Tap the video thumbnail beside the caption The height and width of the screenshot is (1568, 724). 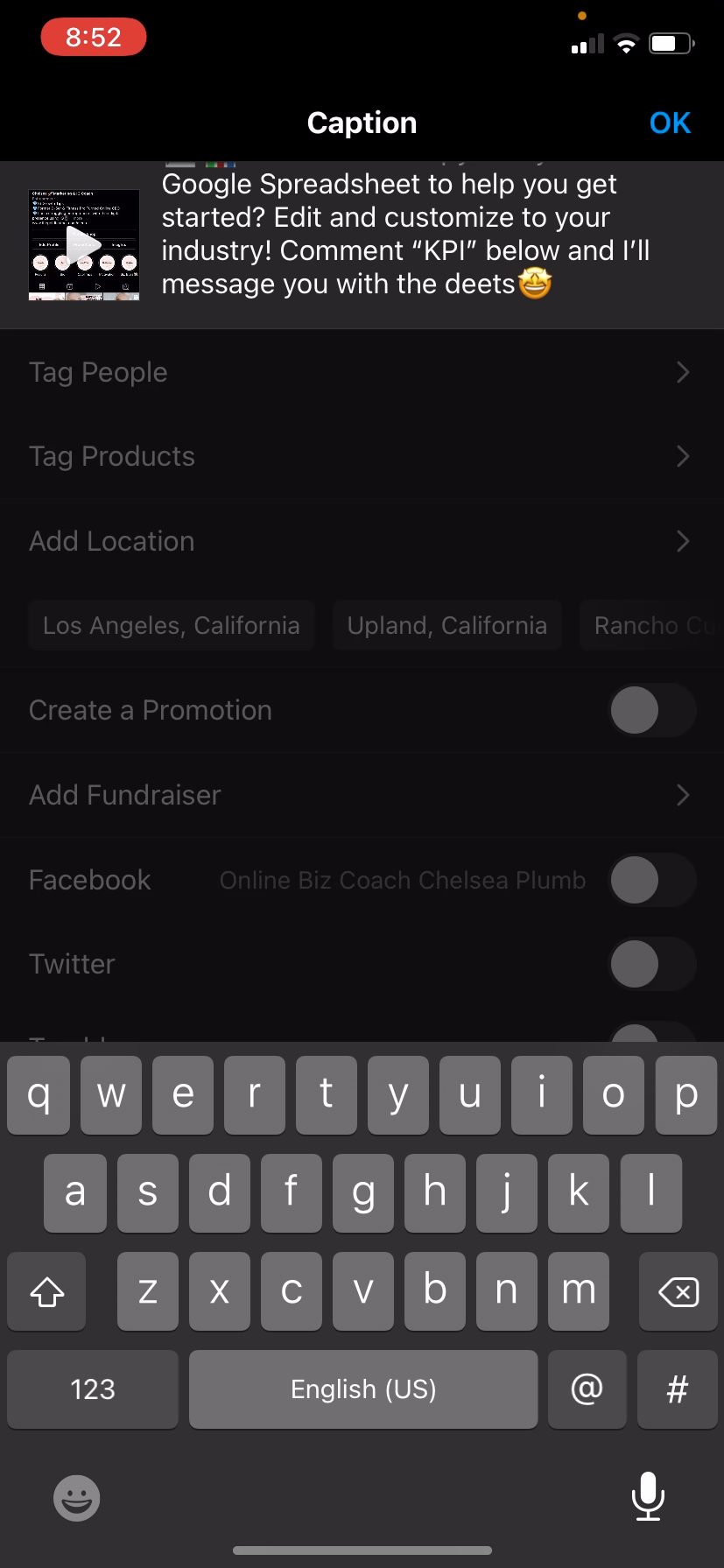[x=84, y=245]
